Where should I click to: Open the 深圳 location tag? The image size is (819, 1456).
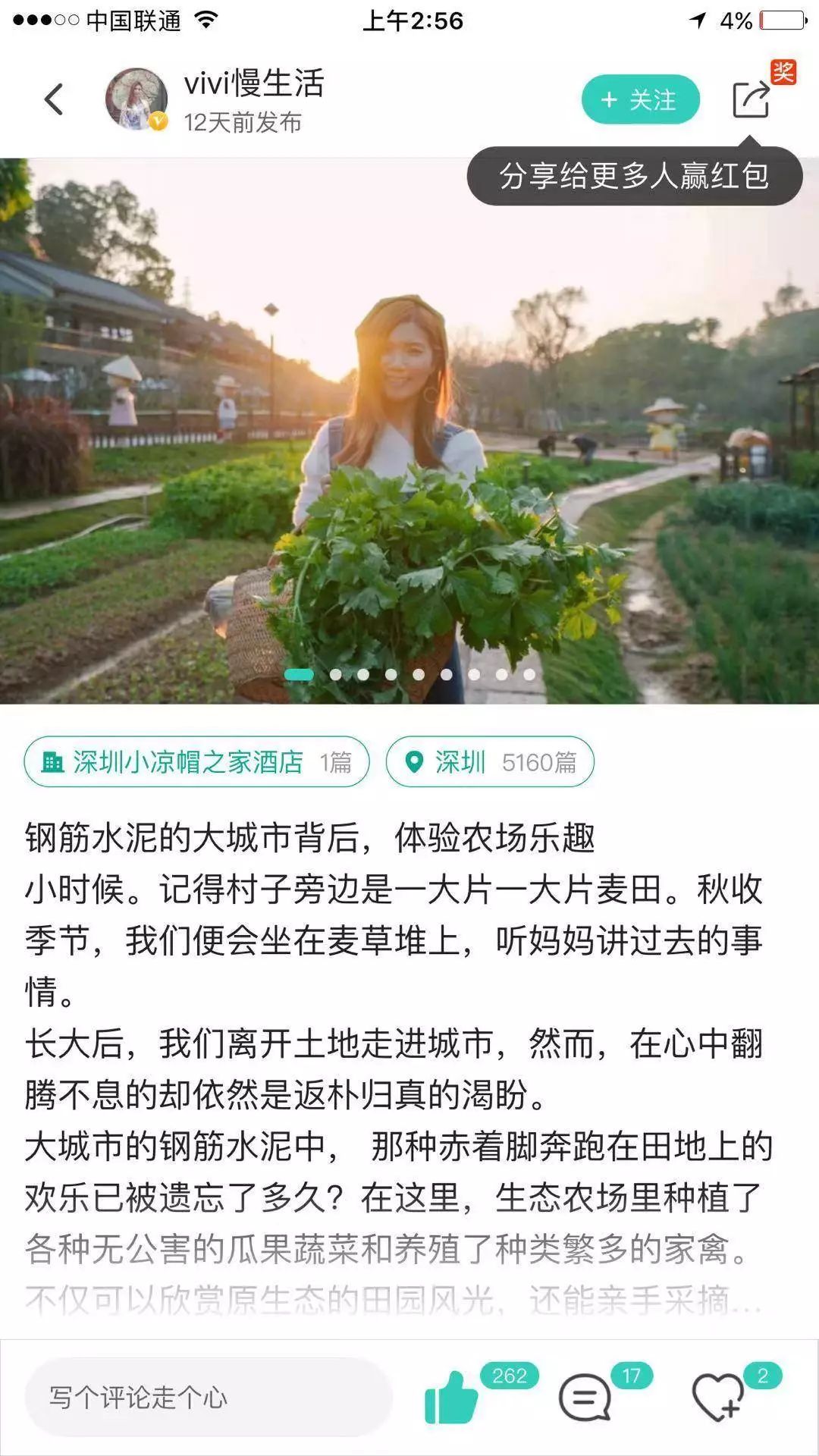(490, 761)
